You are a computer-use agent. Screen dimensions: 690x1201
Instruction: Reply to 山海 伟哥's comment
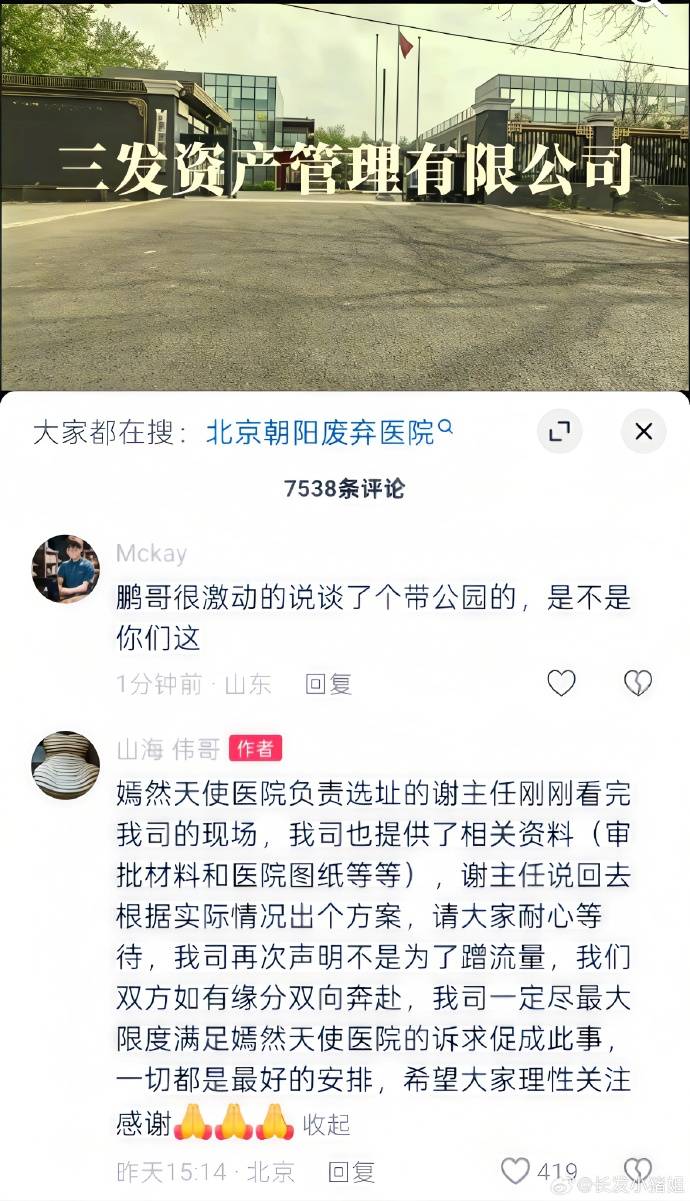pyautogui.click(x=351, y=1172)
